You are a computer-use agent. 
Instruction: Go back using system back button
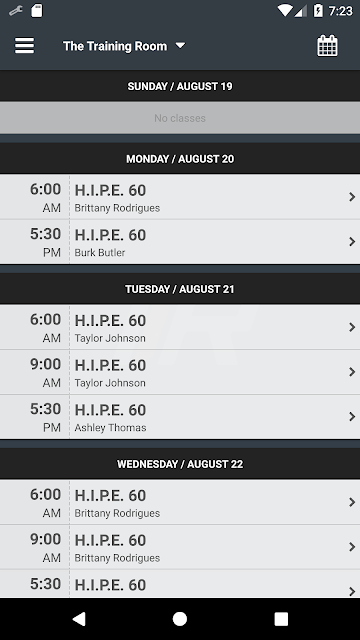pyautogui.click(x=79, y=619)
